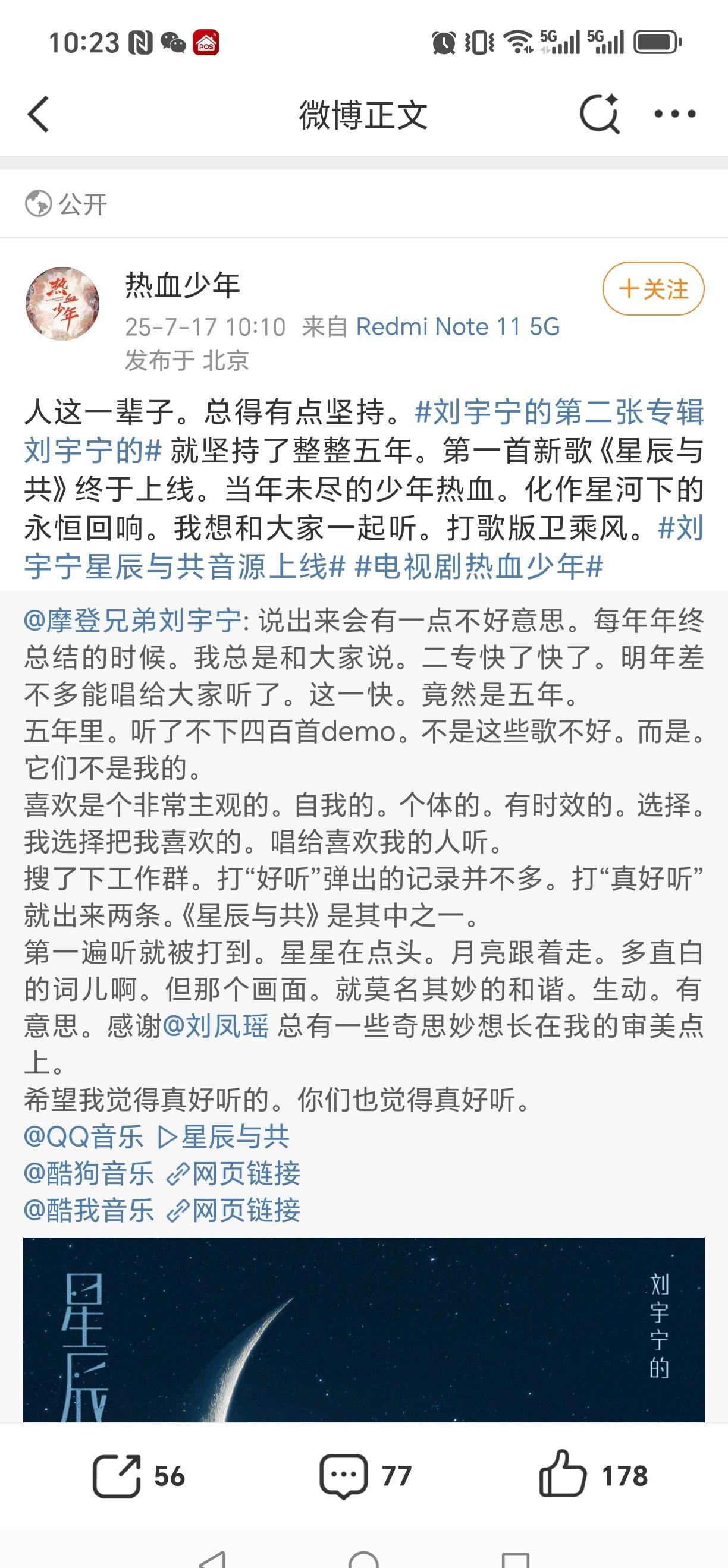The image size is (728, 1568).
Task: Play 星辰与共 song link
Action: click(x=224, y=1137)
